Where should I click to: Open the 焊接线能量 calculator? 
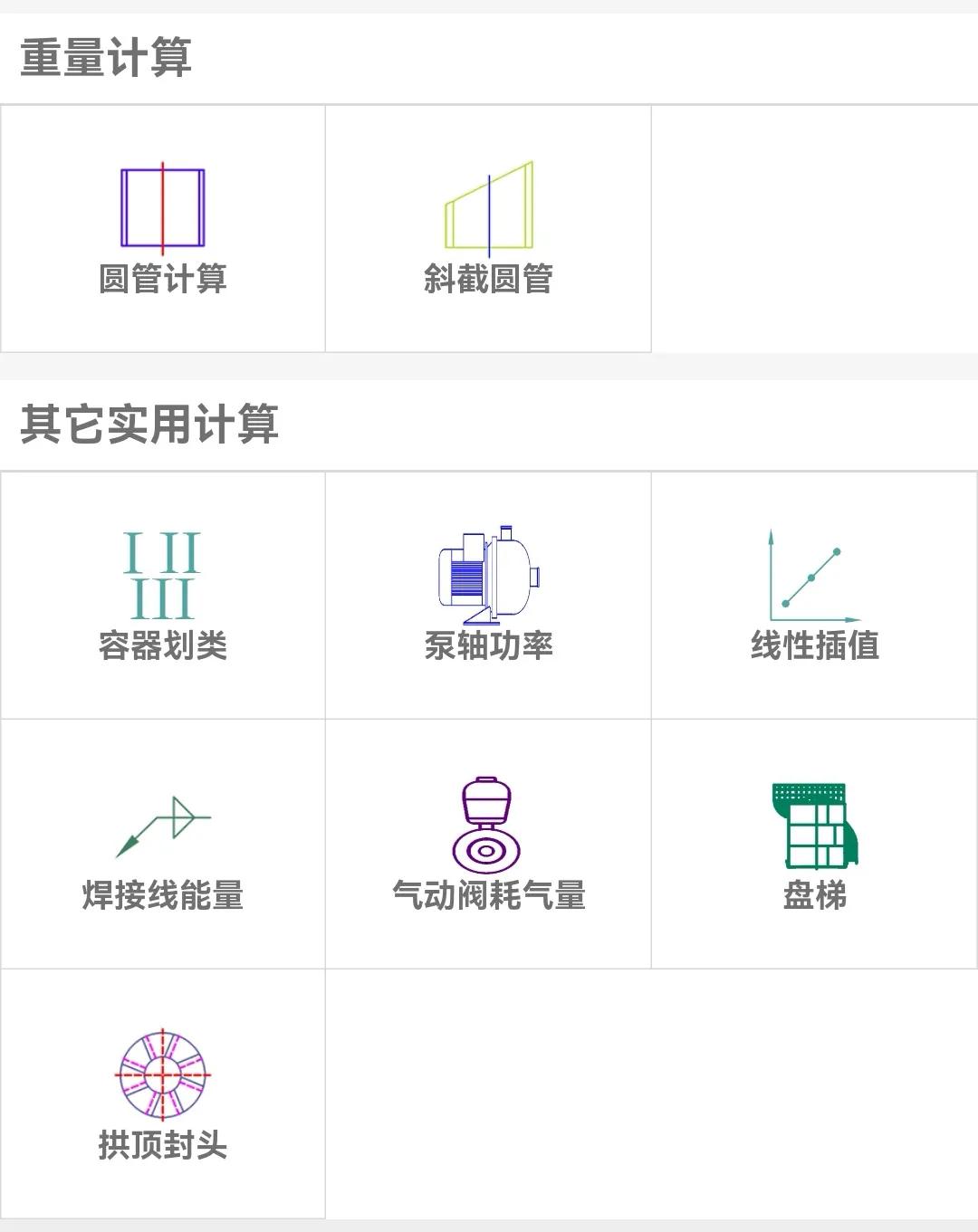[161, 846]
